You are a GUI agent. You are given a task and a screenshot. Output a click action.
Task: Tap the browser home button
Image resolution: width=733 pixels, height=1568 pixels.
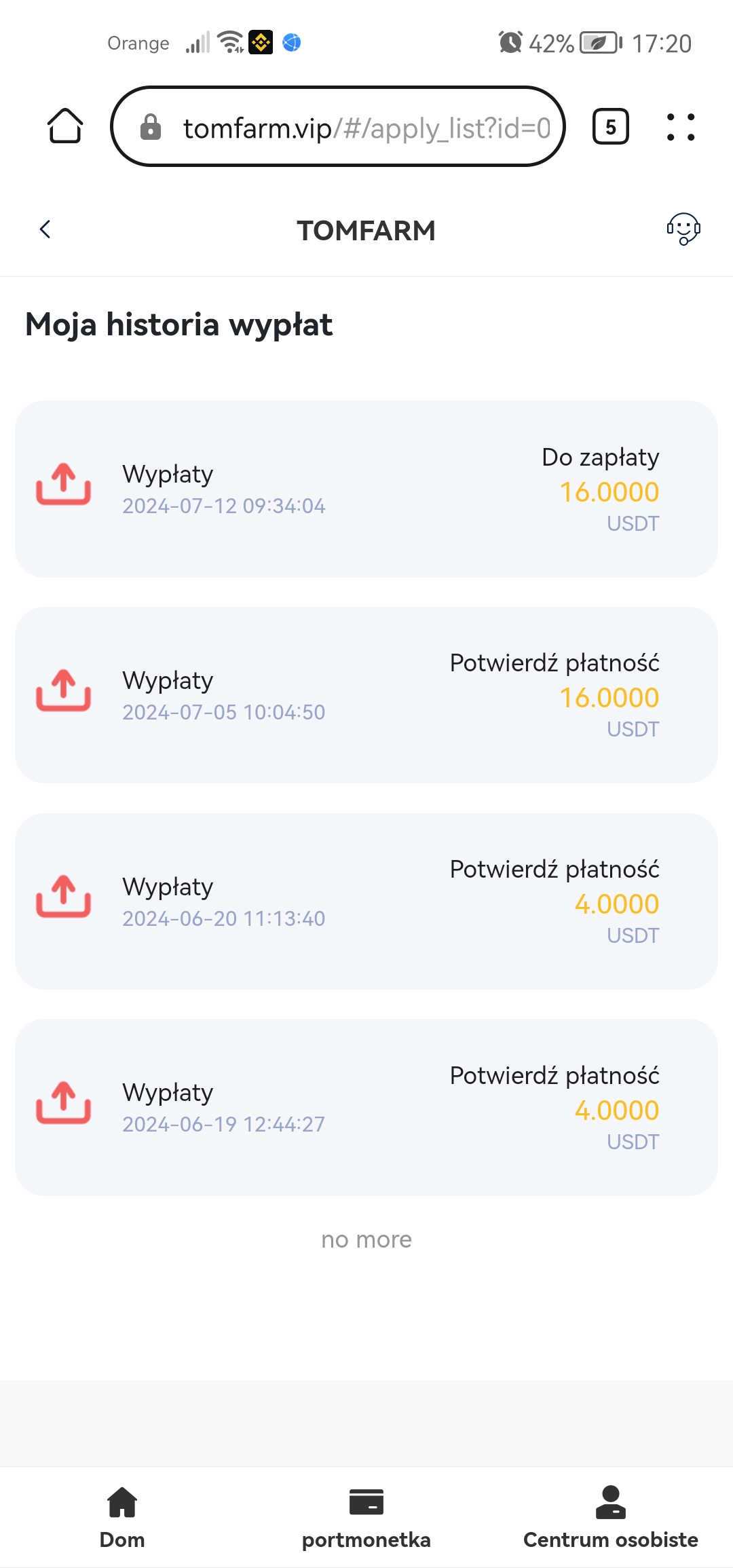(x=65, y=126)
